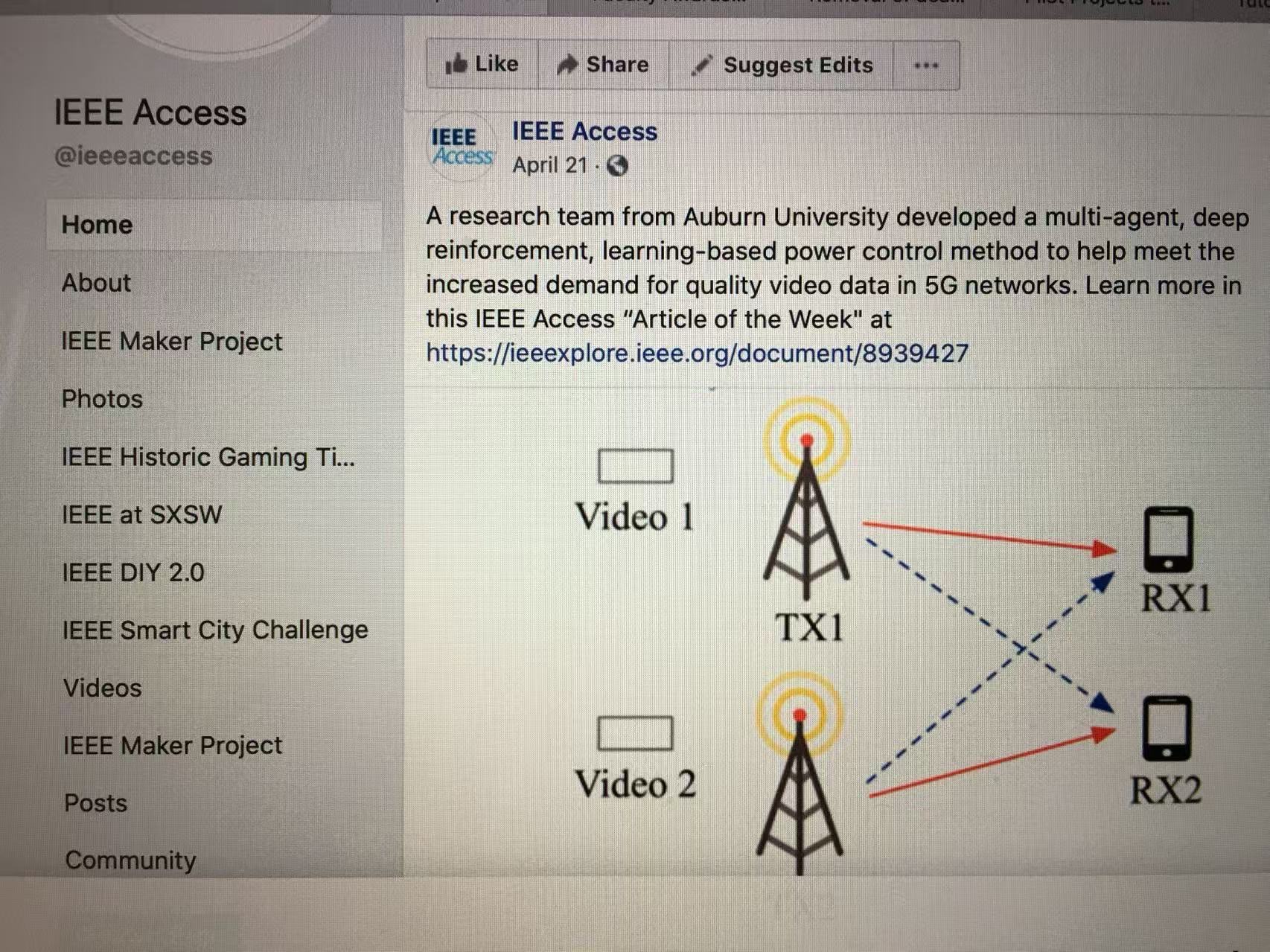
Task: Open IEEE Historic Gaming Ti... section
Action: pyautogui.click(x=208, y=457)
